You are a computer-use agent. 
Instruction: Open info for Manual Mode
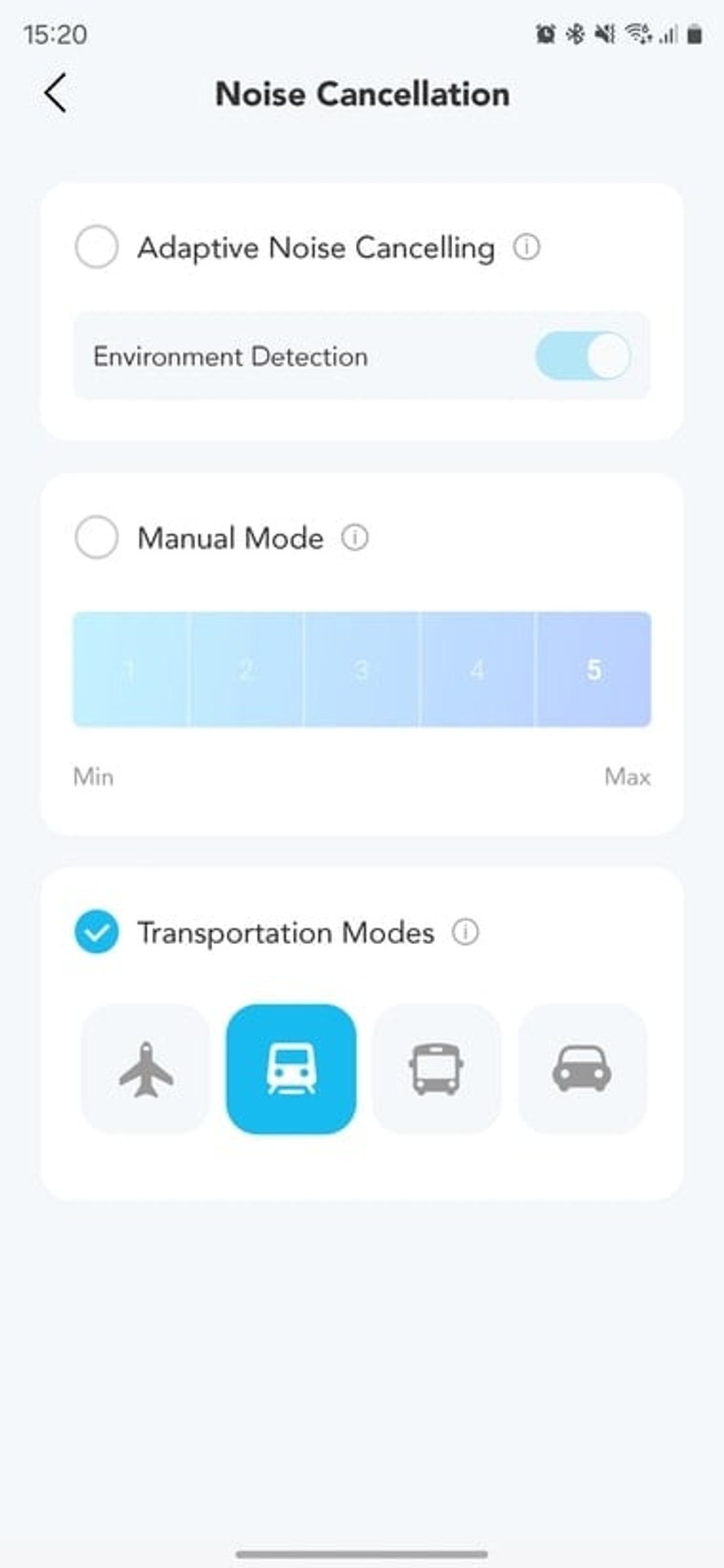click(x=354, y=537)
